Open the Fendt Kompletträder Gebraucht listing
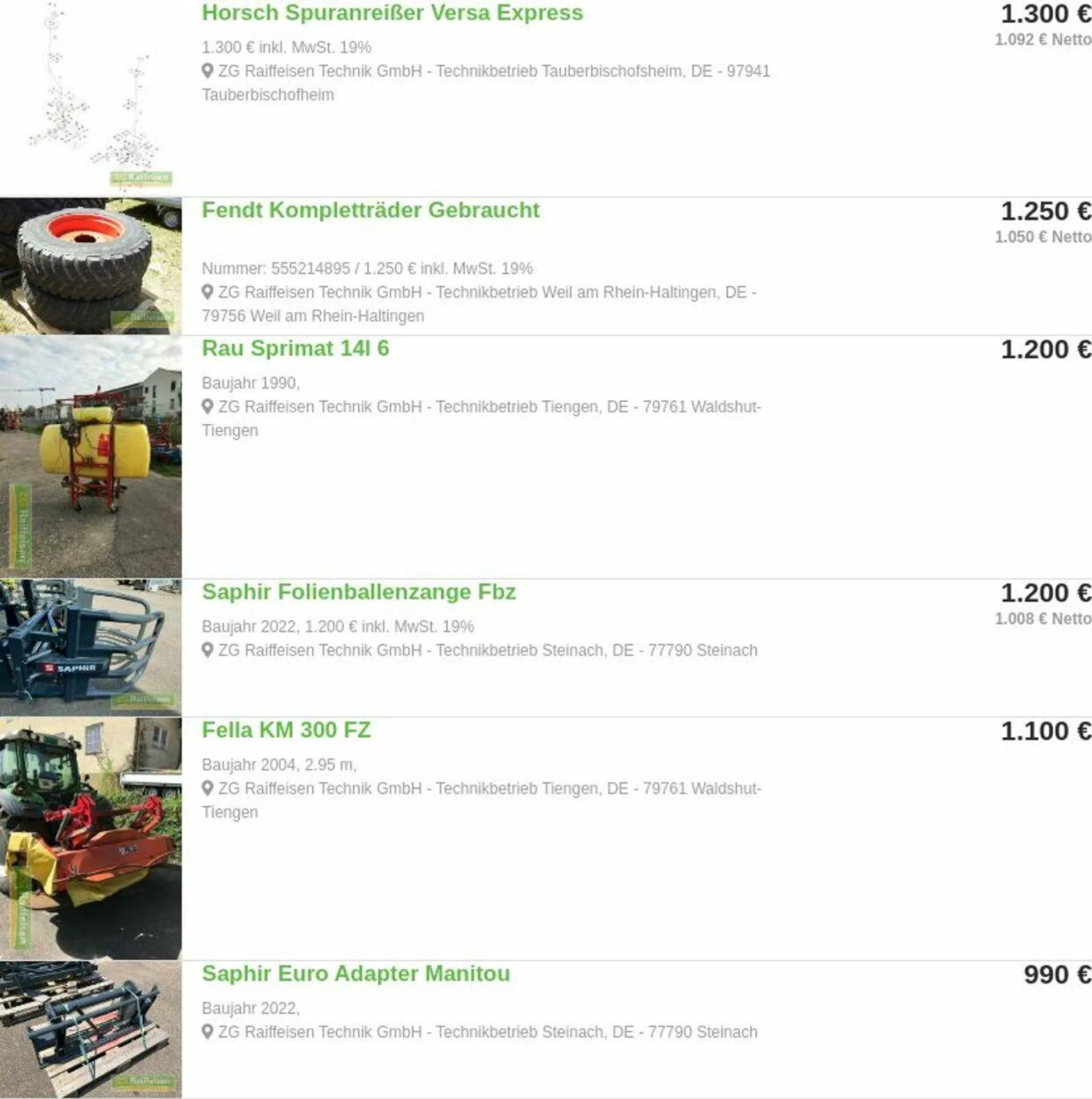Viewport: 1092px width, 1099px height. [370, 210]
